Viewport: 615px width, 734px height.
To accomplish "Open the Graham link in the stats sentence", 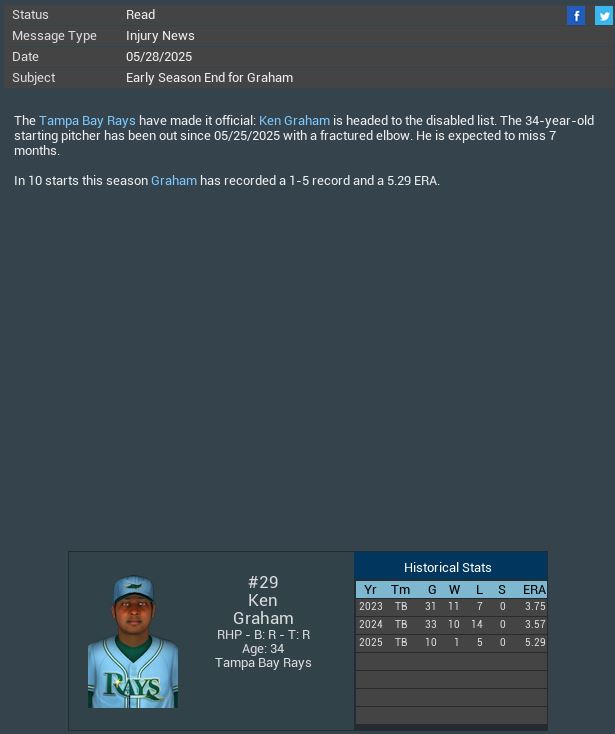I will 174,181.
